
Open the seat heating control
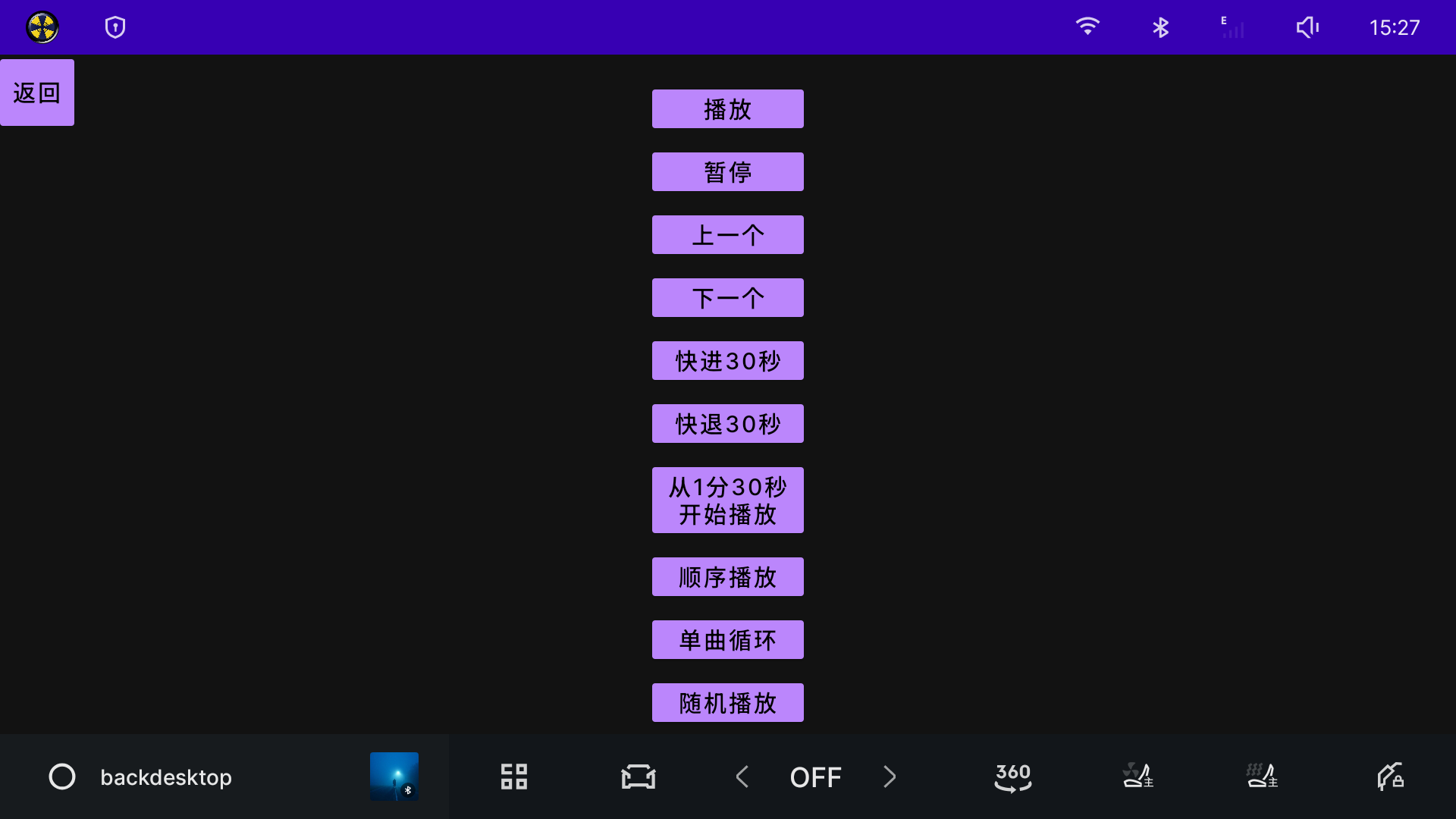point(1262,777)
